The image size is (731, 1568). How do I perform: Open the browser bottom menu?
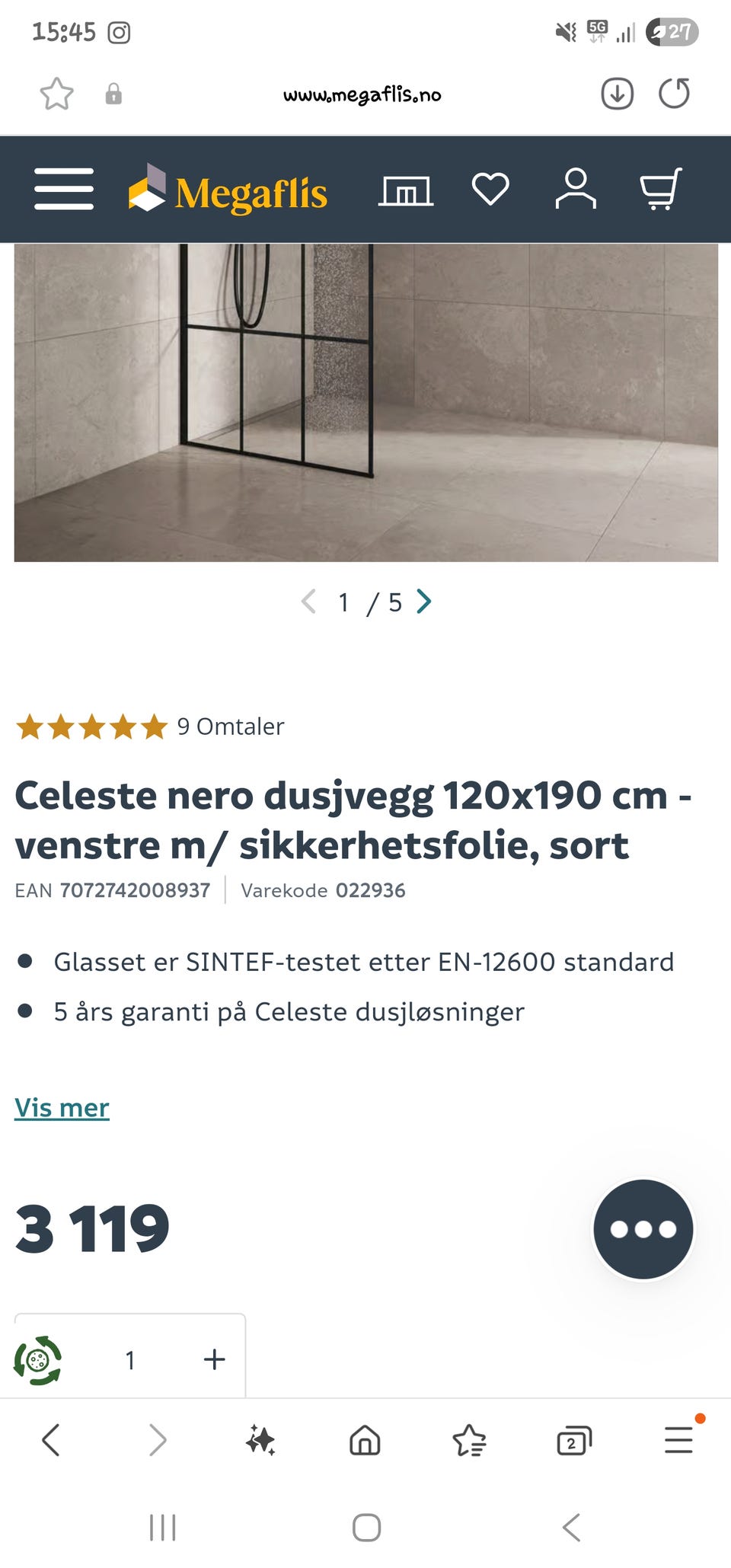(x=678, y=1440)
